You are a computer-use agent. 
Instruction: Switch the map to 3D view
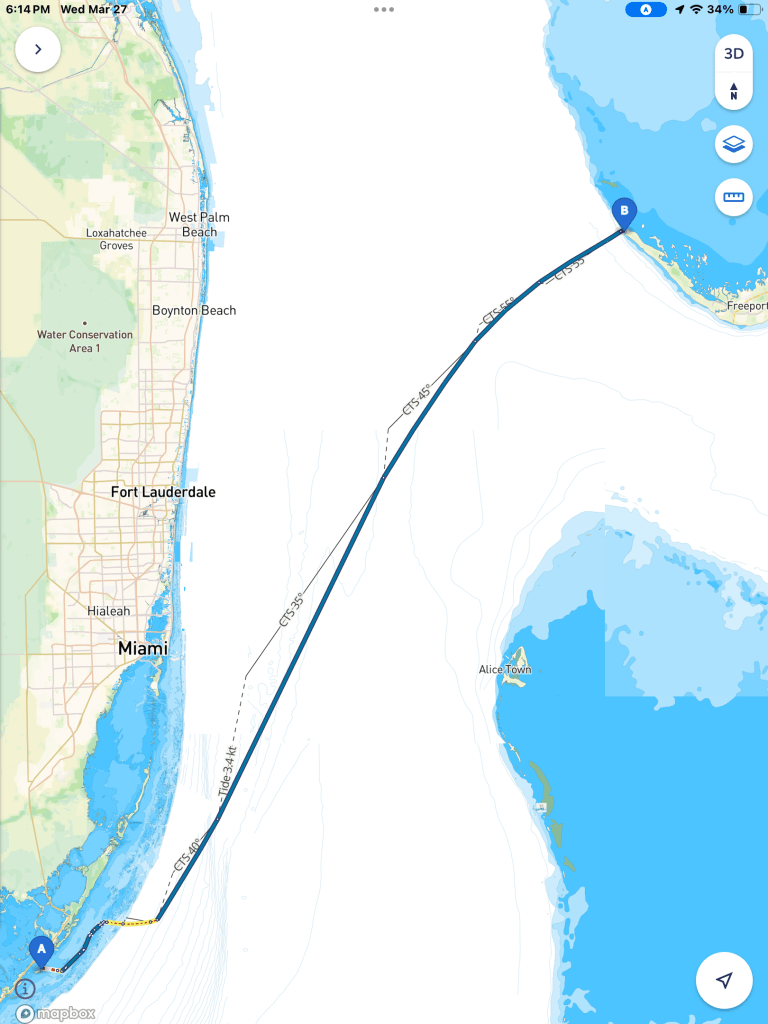tap(734, 55)
